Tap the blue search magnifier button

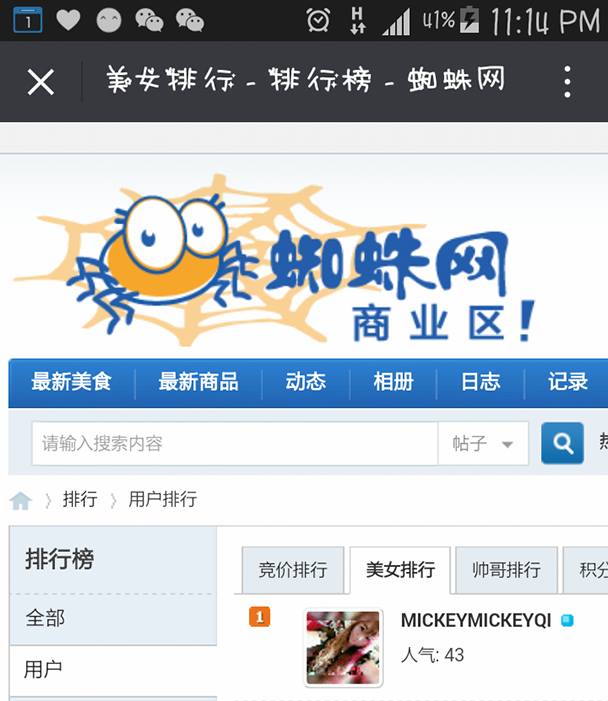(x=562, y=443)
